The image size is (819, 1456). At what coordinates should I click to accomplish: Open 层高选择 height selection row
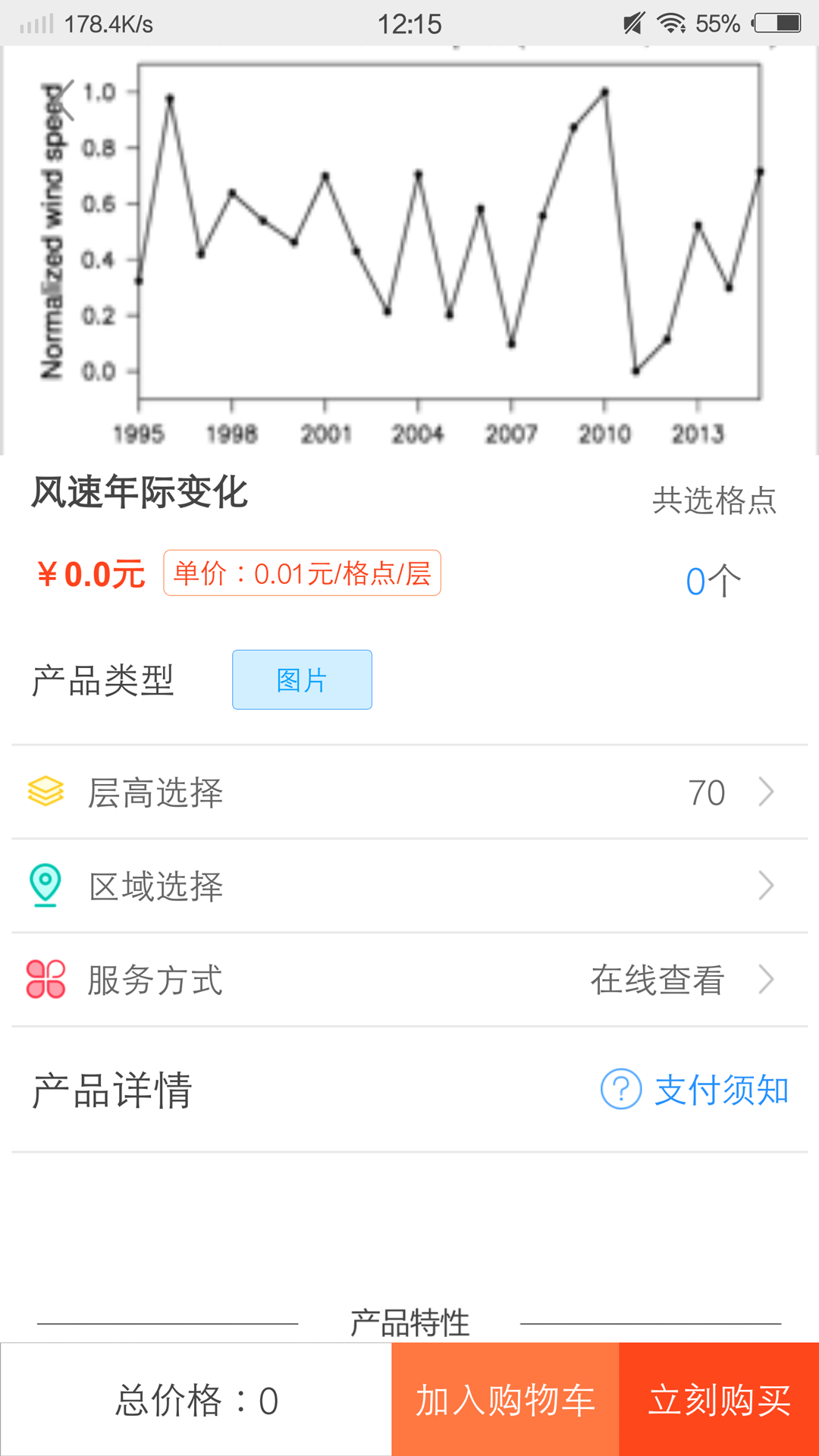point(409,792)
